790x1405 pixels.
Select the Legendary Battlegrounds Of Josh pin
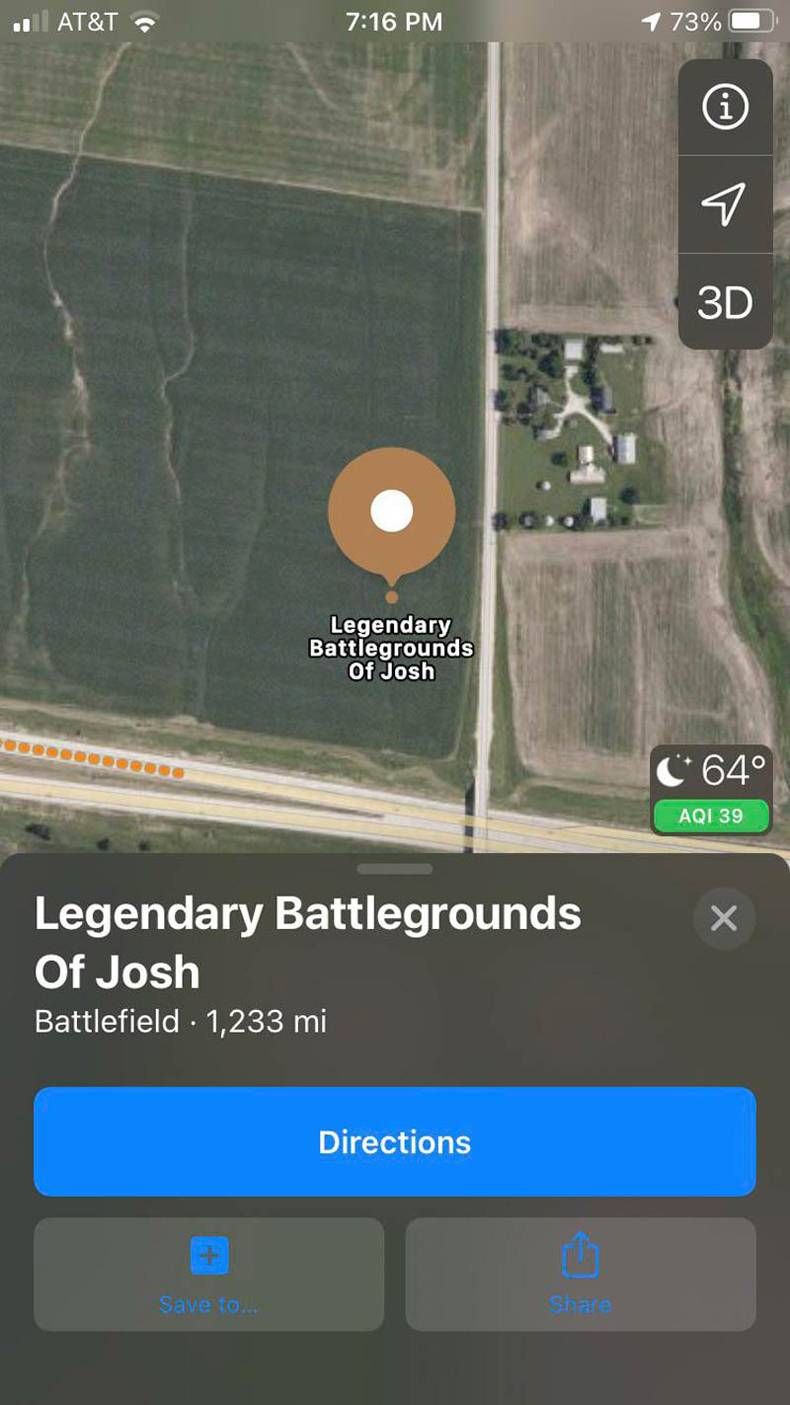pyautogui.click(x=392, y=512)
